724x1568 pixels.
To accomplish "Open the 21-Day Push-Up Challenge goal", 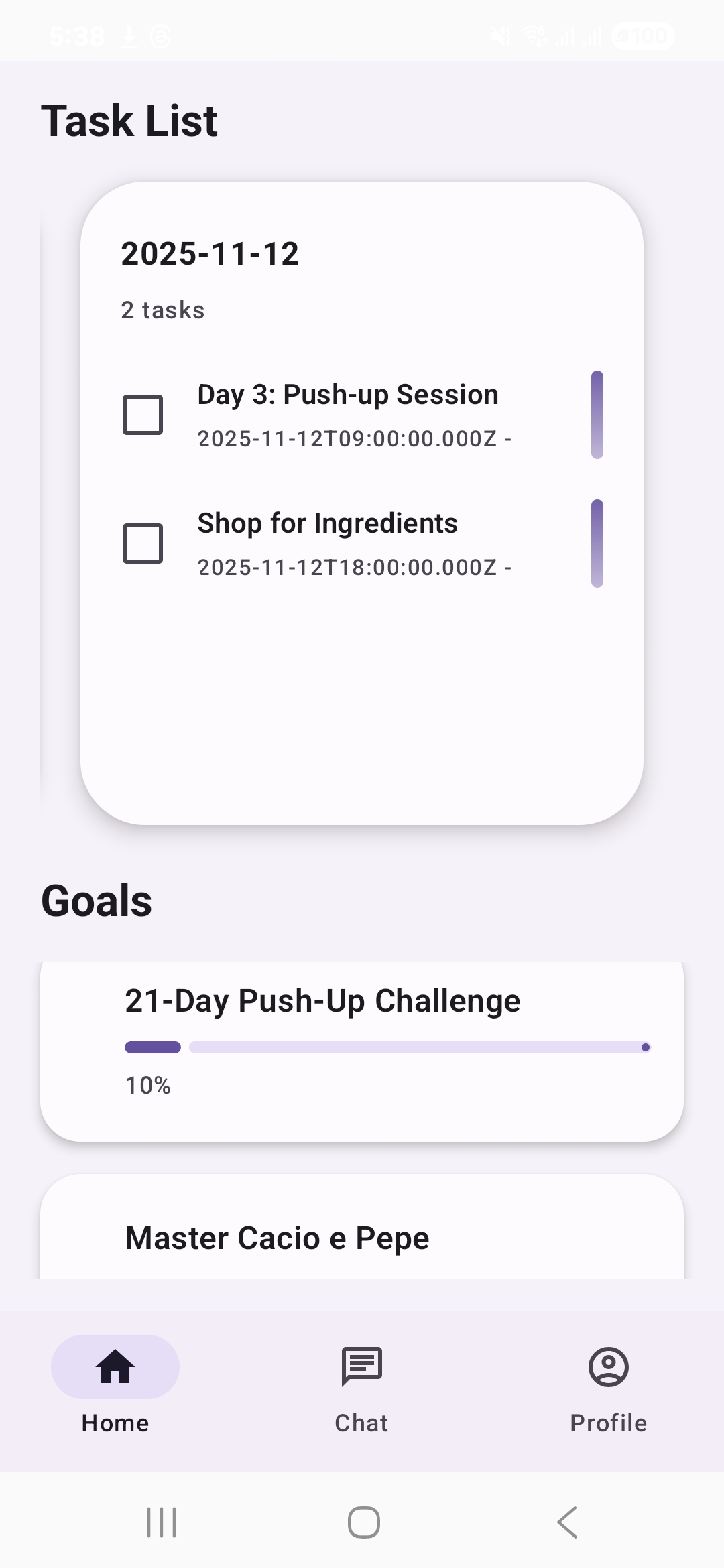I will click(x=362, y=1049).
